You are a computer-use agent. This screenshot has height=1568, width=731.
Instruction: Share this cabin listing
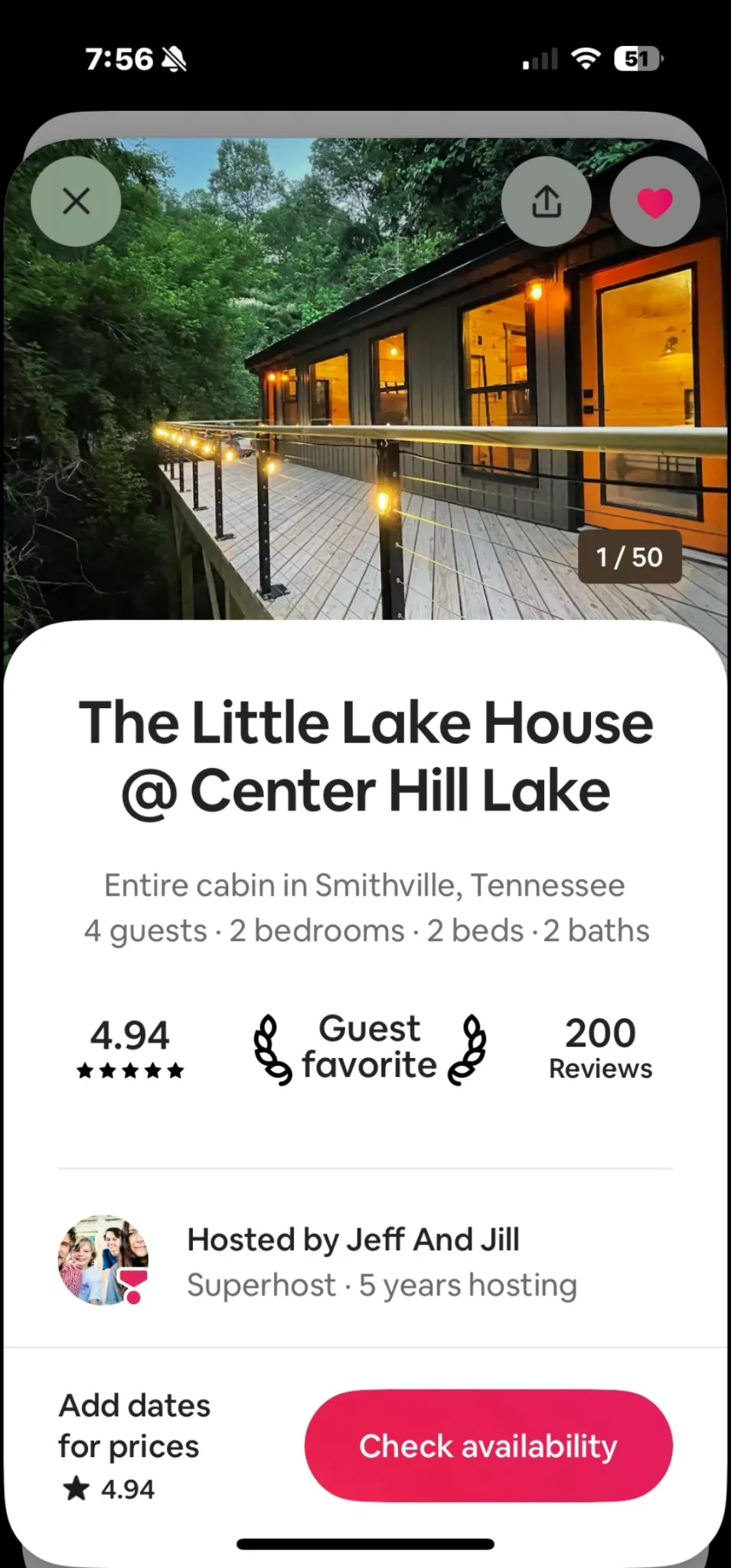click(x=546, y=201)
